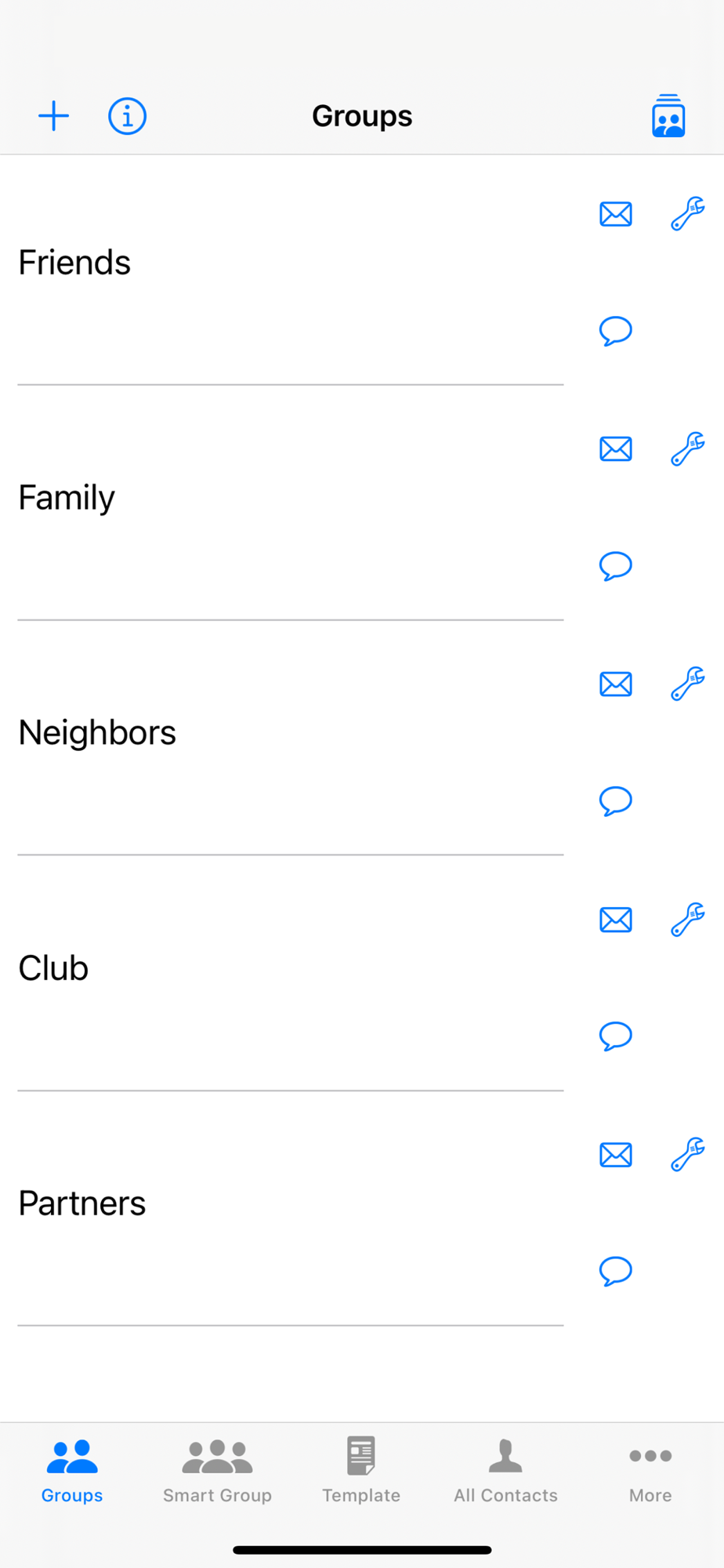Open settings wrench for Friends group
The image size is (724, 1568).
688,213
